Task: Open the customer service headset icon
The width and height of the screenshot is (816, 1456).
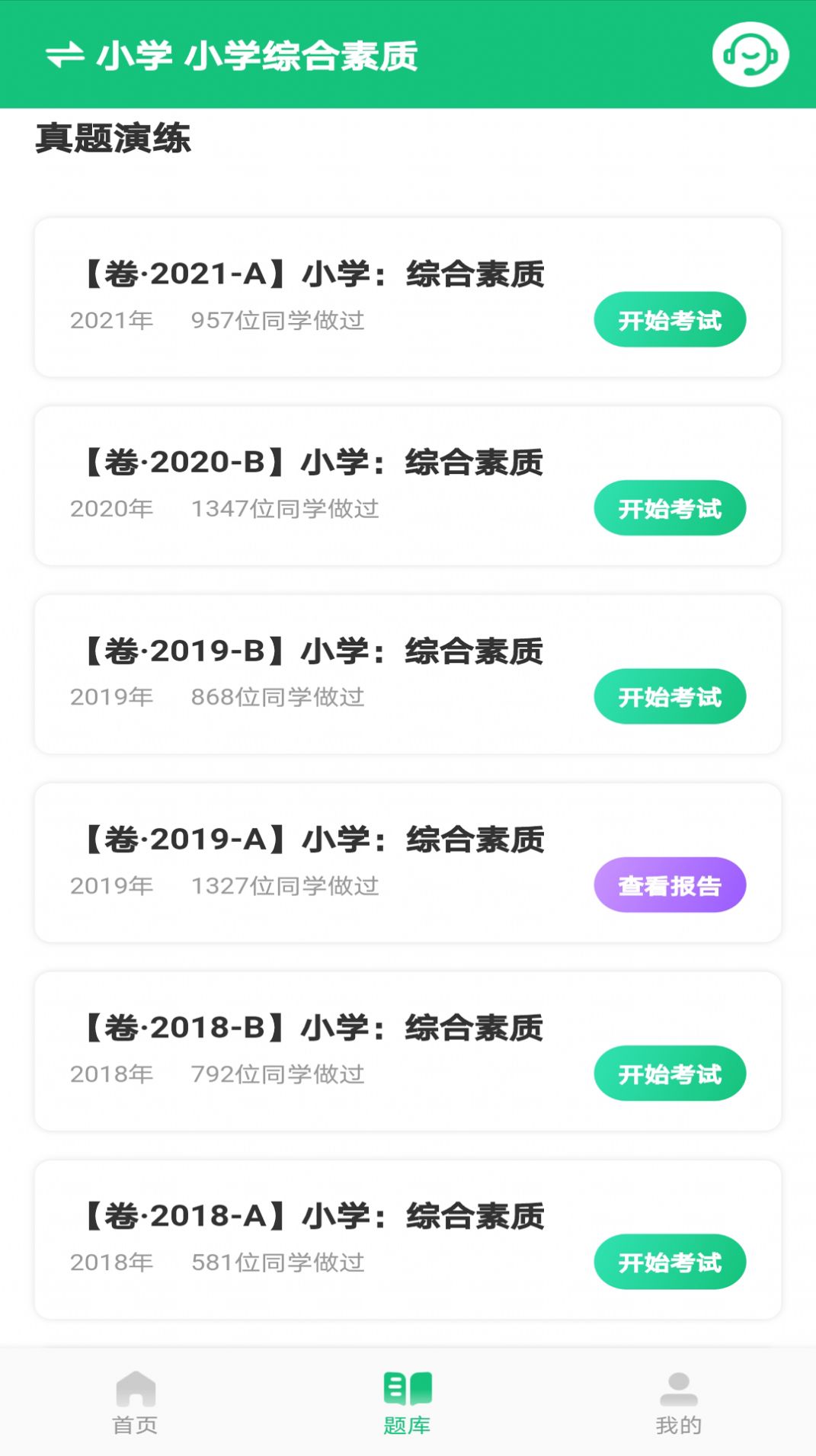Action: pos(750,54)
